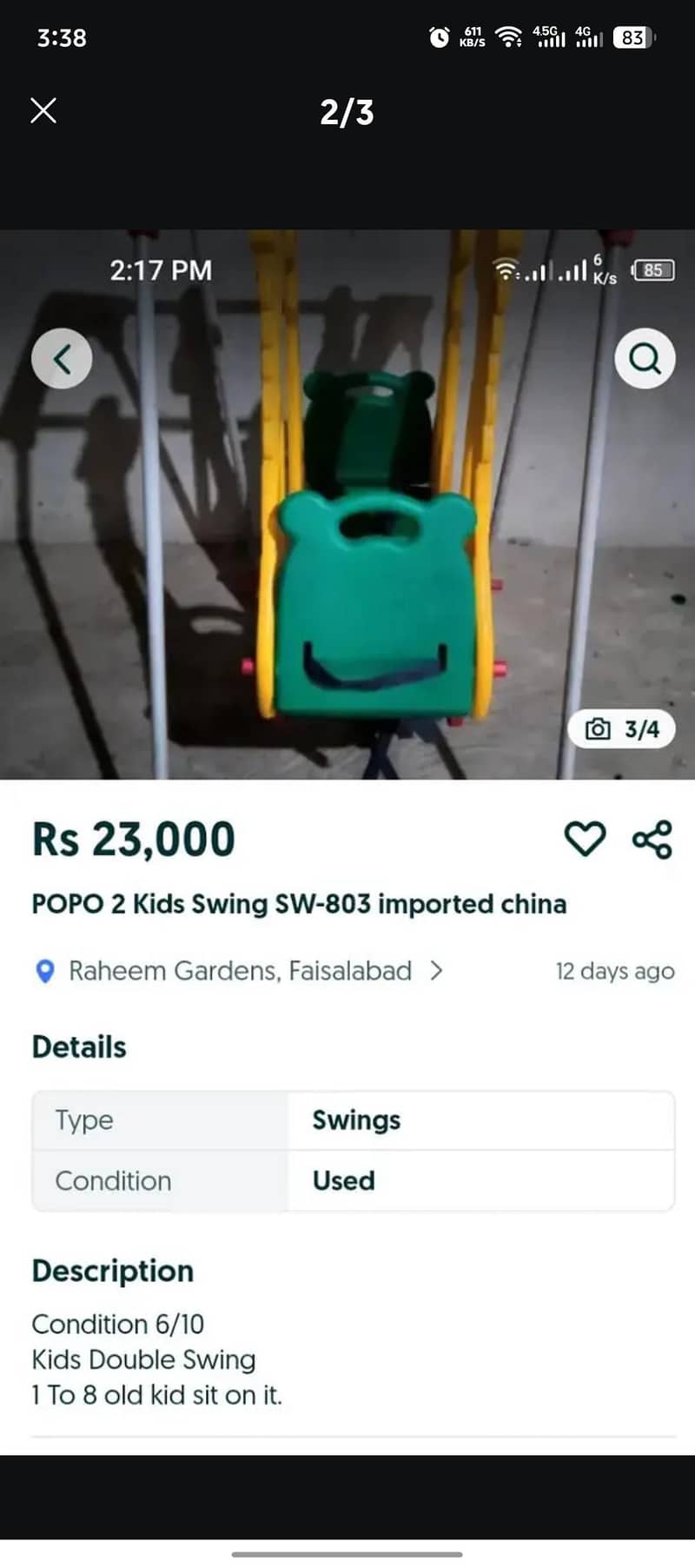The height and width of the screenshot is (1568, 695).
Task: Select the magnifier zoom icon on the photo
Action: (644, 358)
